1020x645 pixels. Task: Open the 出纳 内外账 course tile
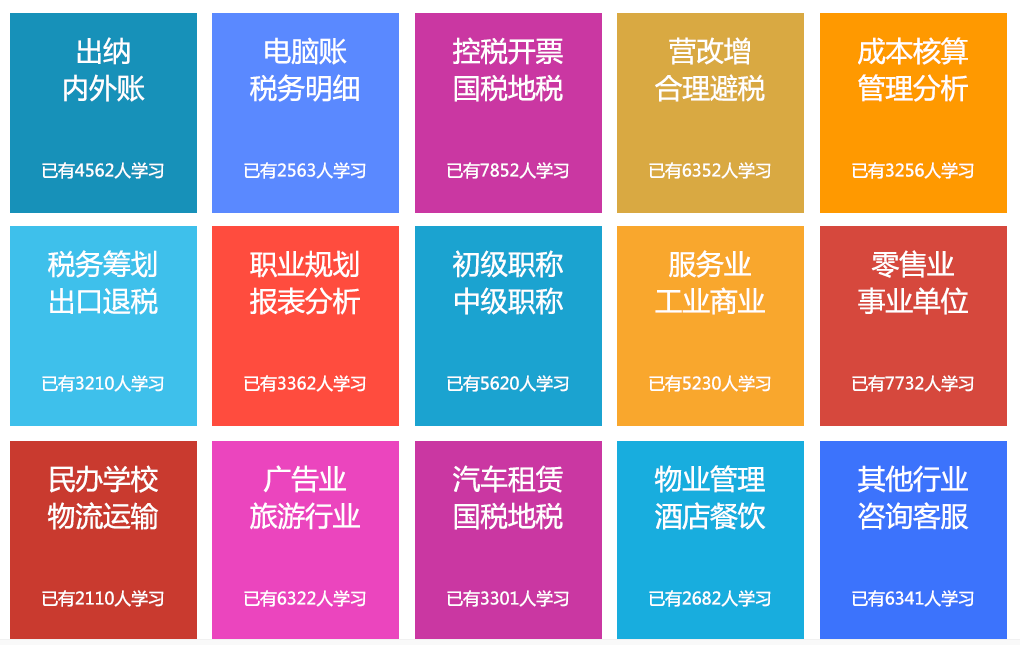click(x=103, y=113)
